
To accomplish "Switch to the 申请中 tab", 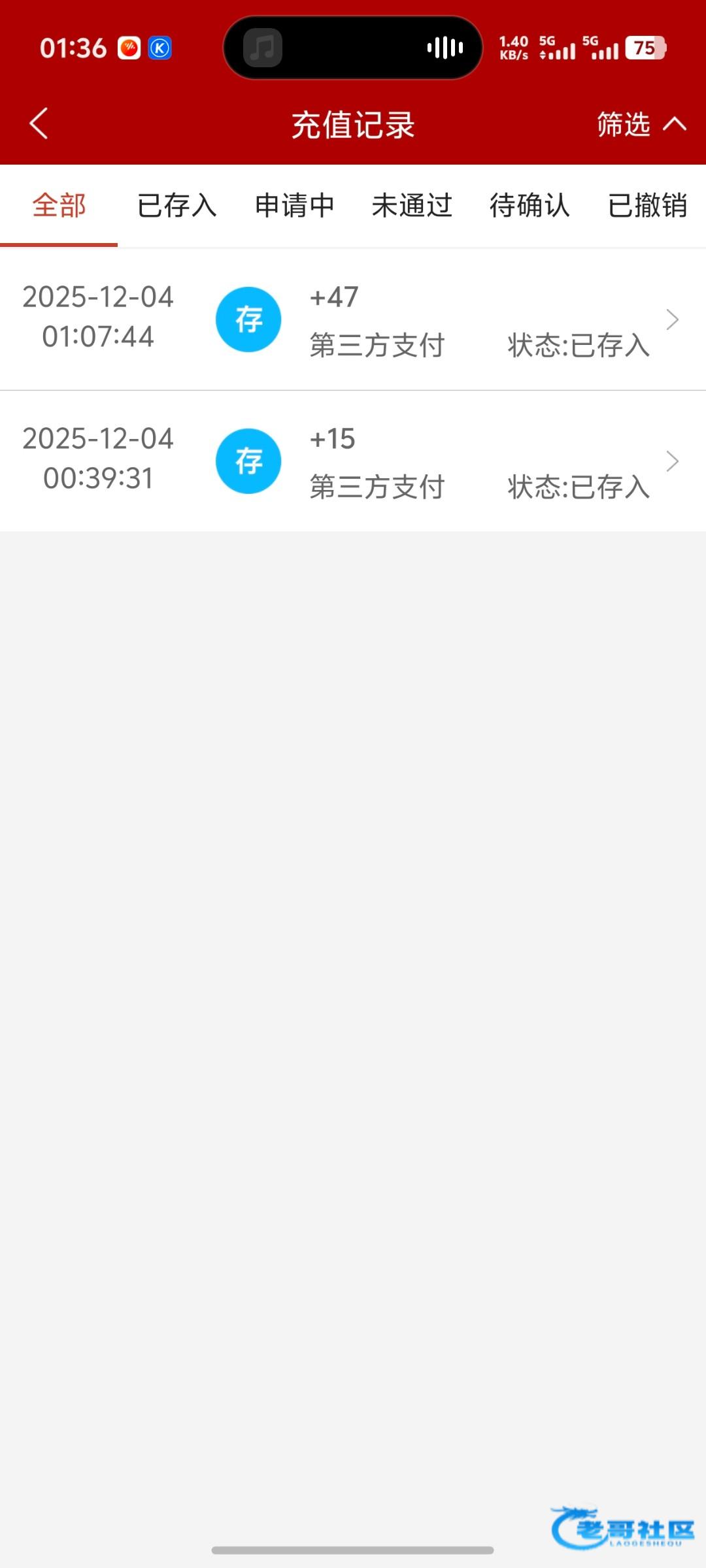I will [x=294, y=206].
